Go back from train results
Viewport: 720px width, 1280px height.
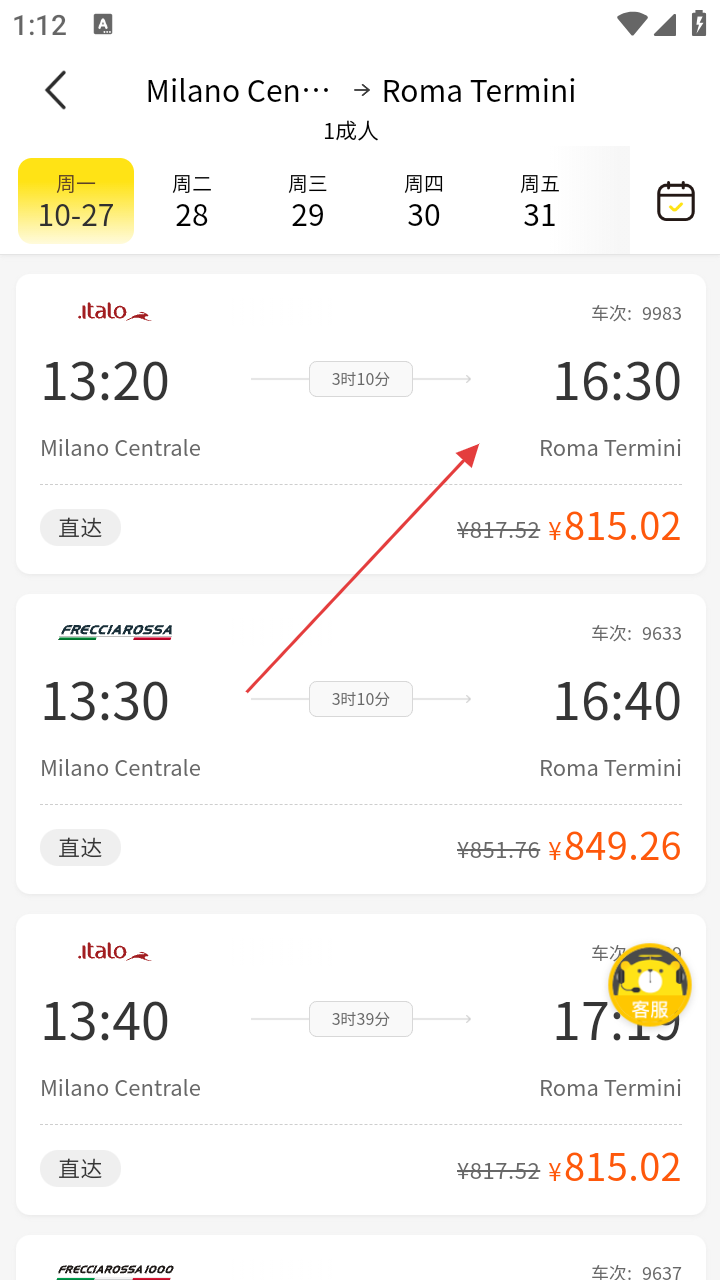56,90
